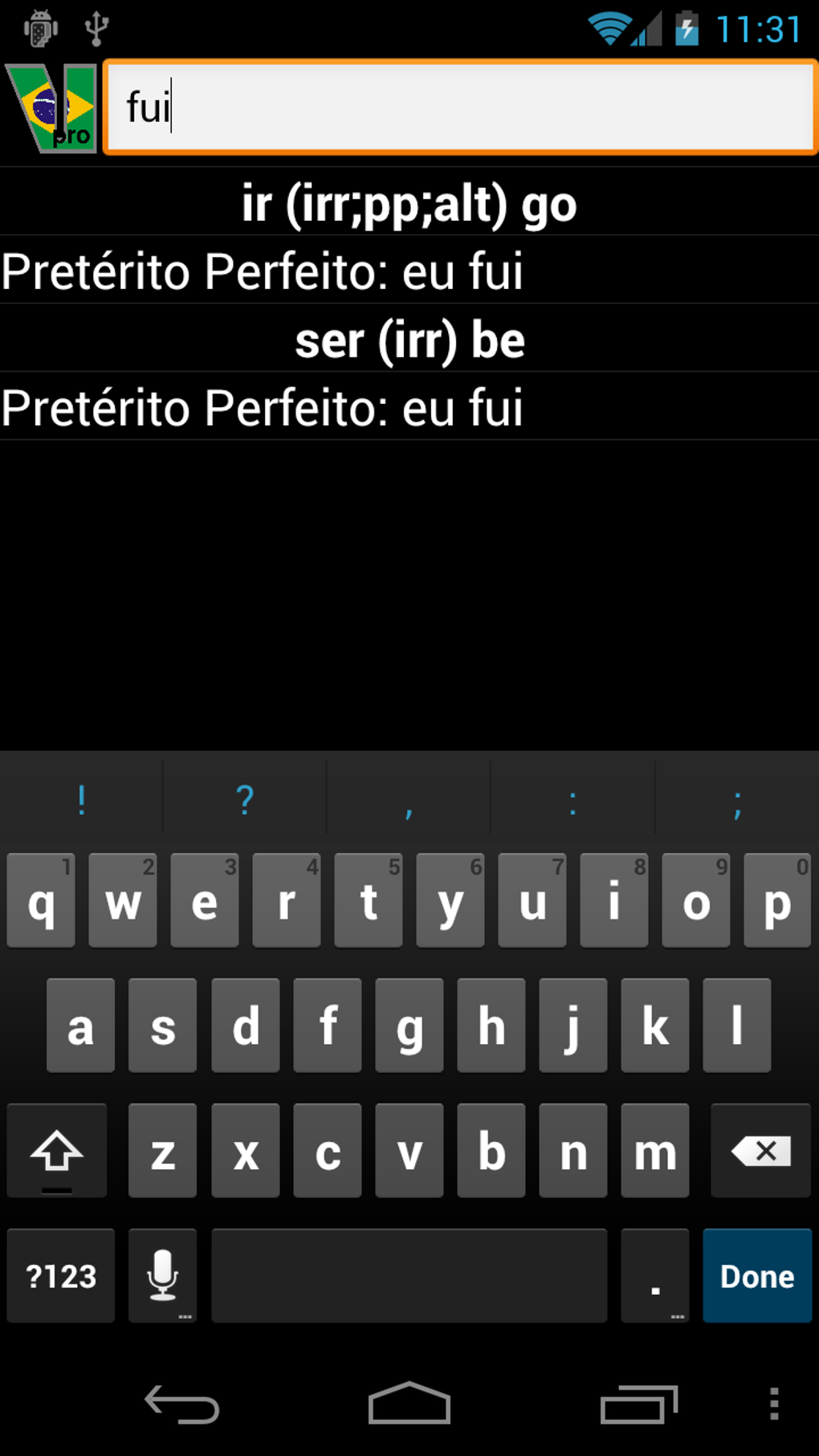The image size is (819, 1456).
Task: Tap the search field containing "fui"
Action: click(459, 107)
